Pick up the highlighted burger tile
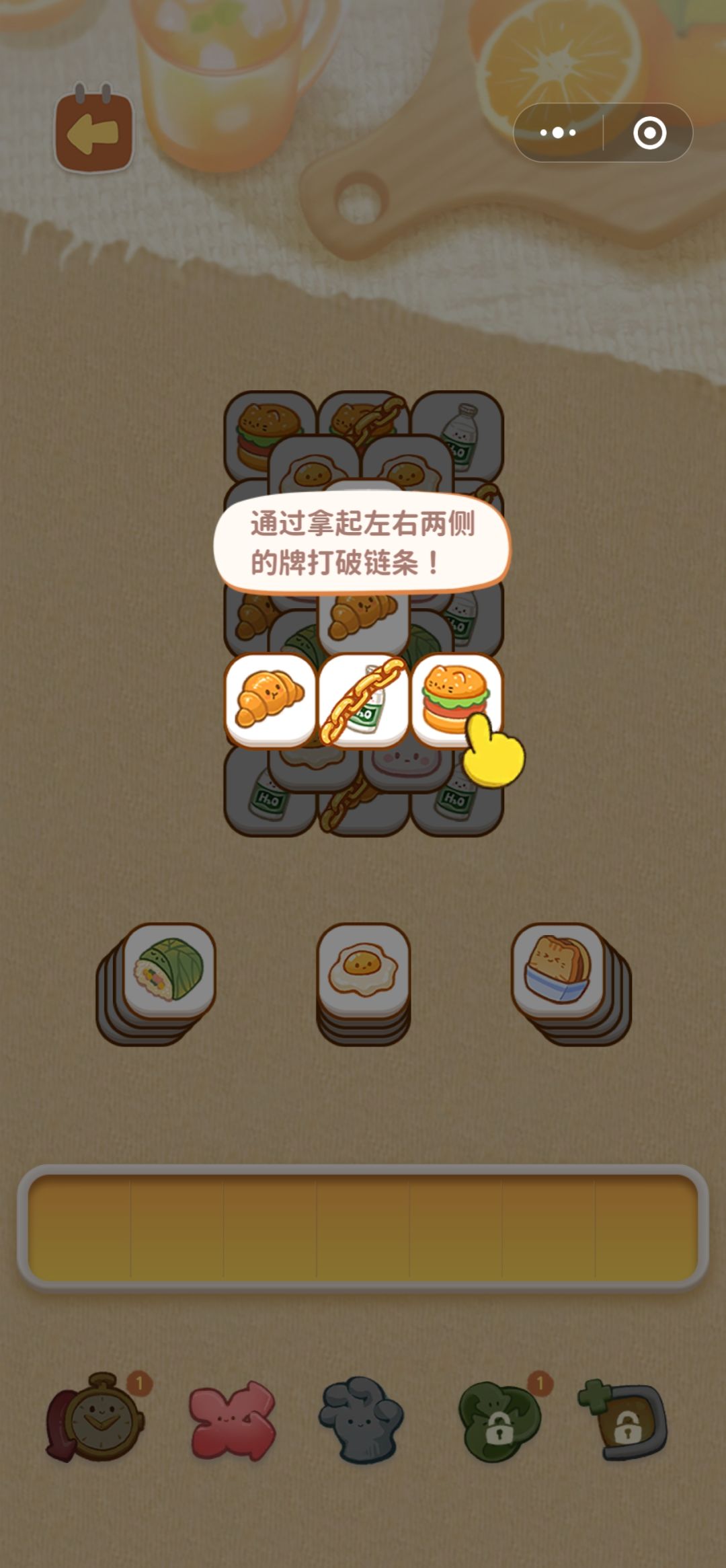This screenshot has width=726, height=1568. 456,700
